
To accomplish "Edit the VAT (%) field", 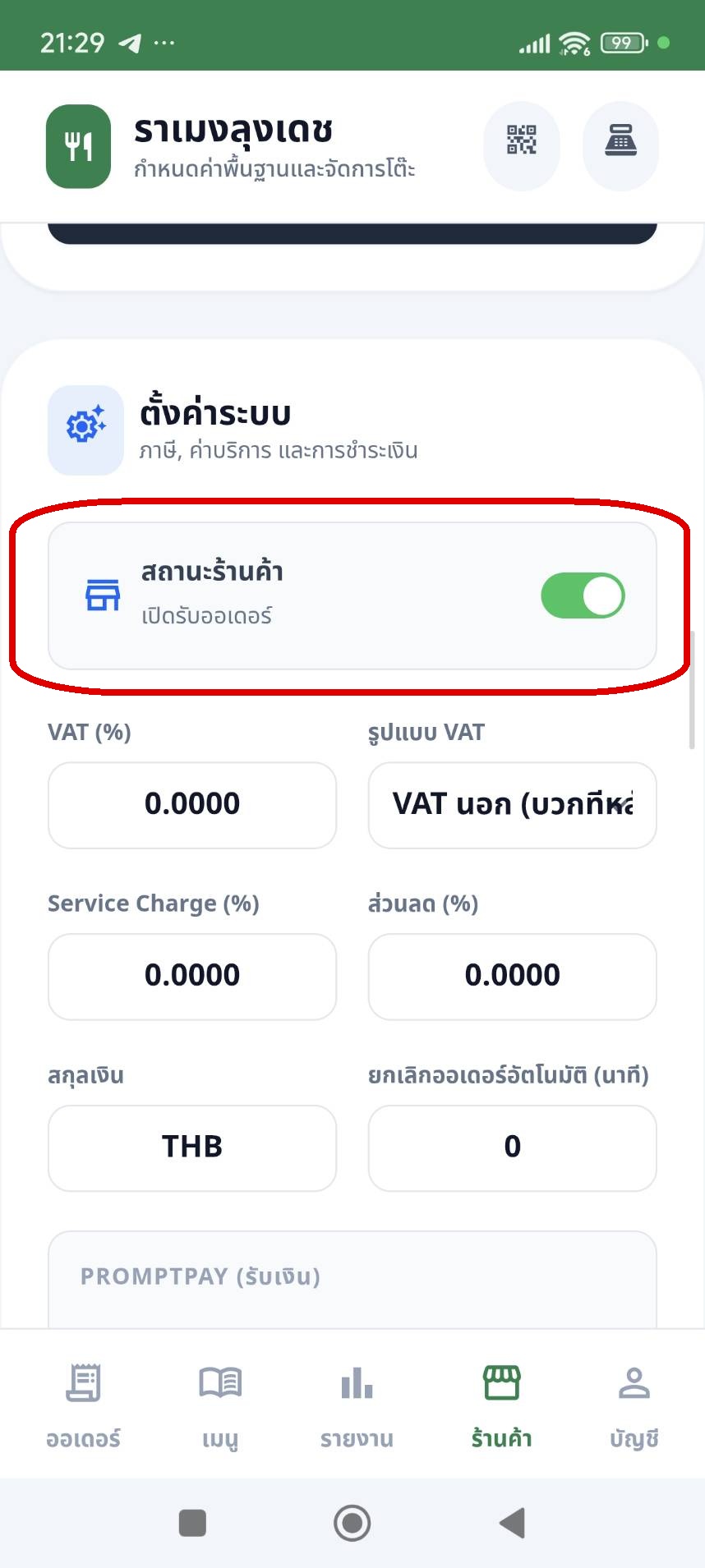I will click(x=192, y=805).
